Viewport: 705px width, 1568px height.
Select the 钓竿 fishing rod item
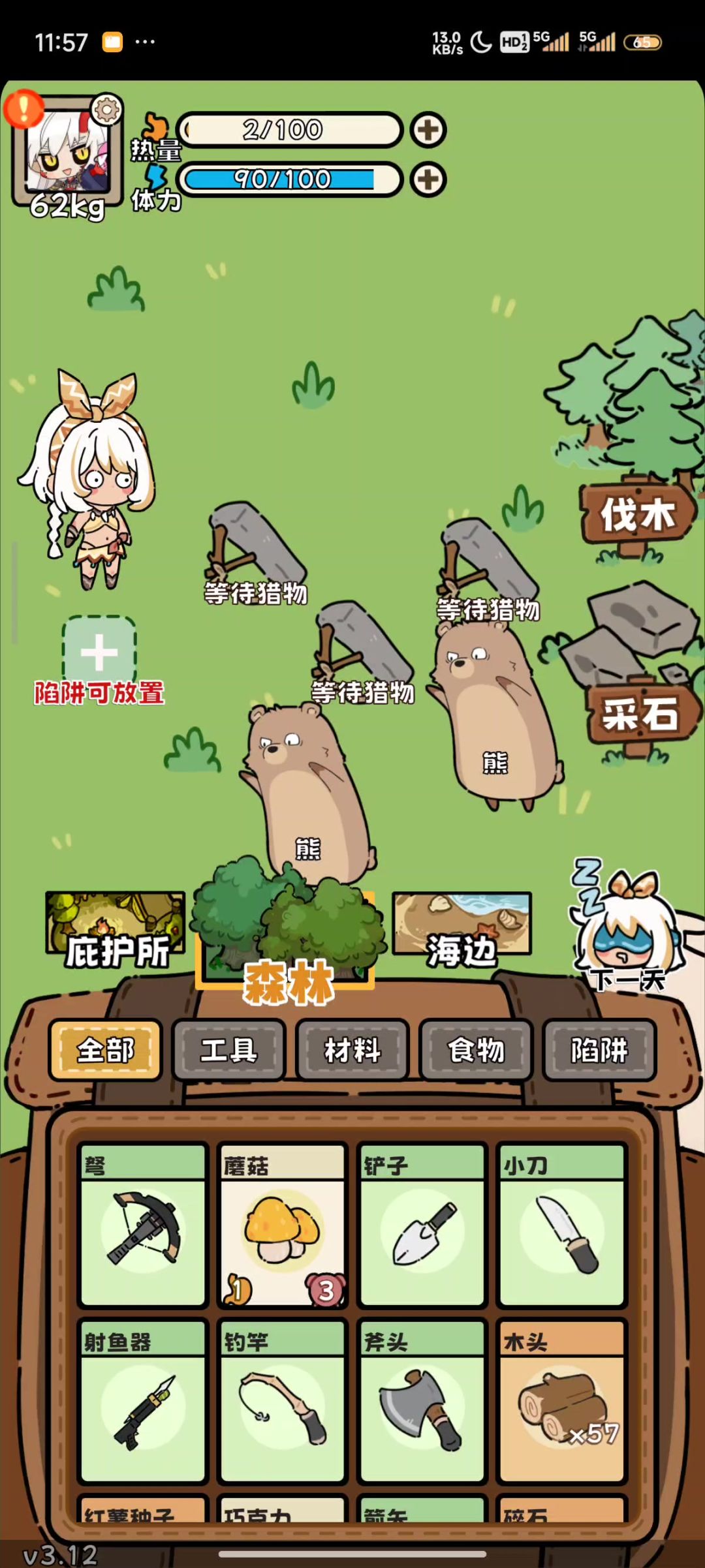(282, 1402)
